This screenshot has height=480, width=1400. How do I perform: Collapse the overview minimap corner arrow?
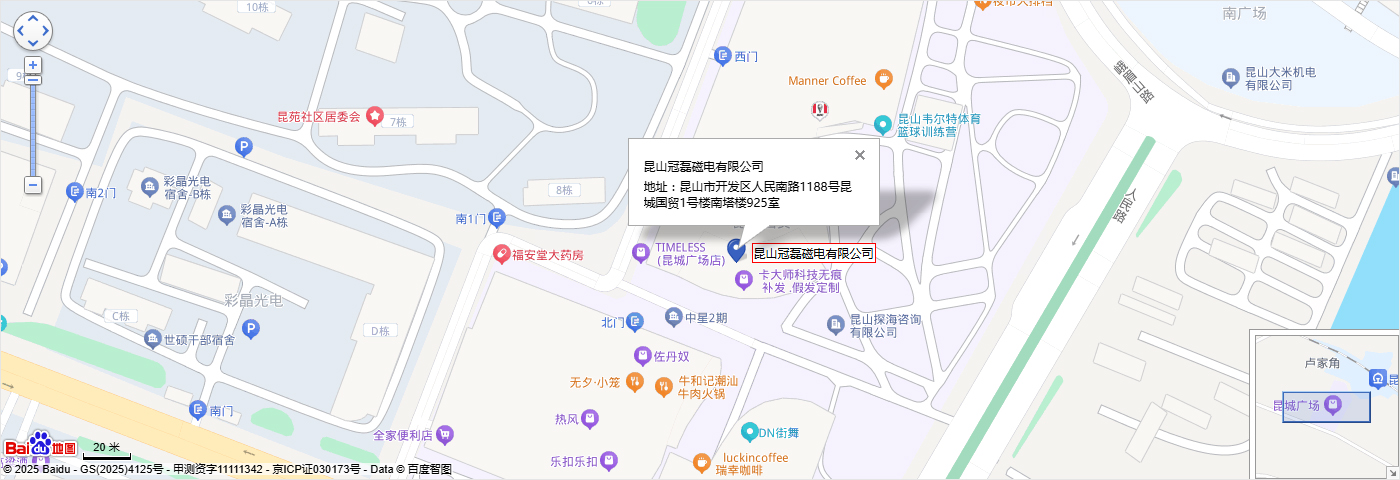click(x=1391, y=471)
